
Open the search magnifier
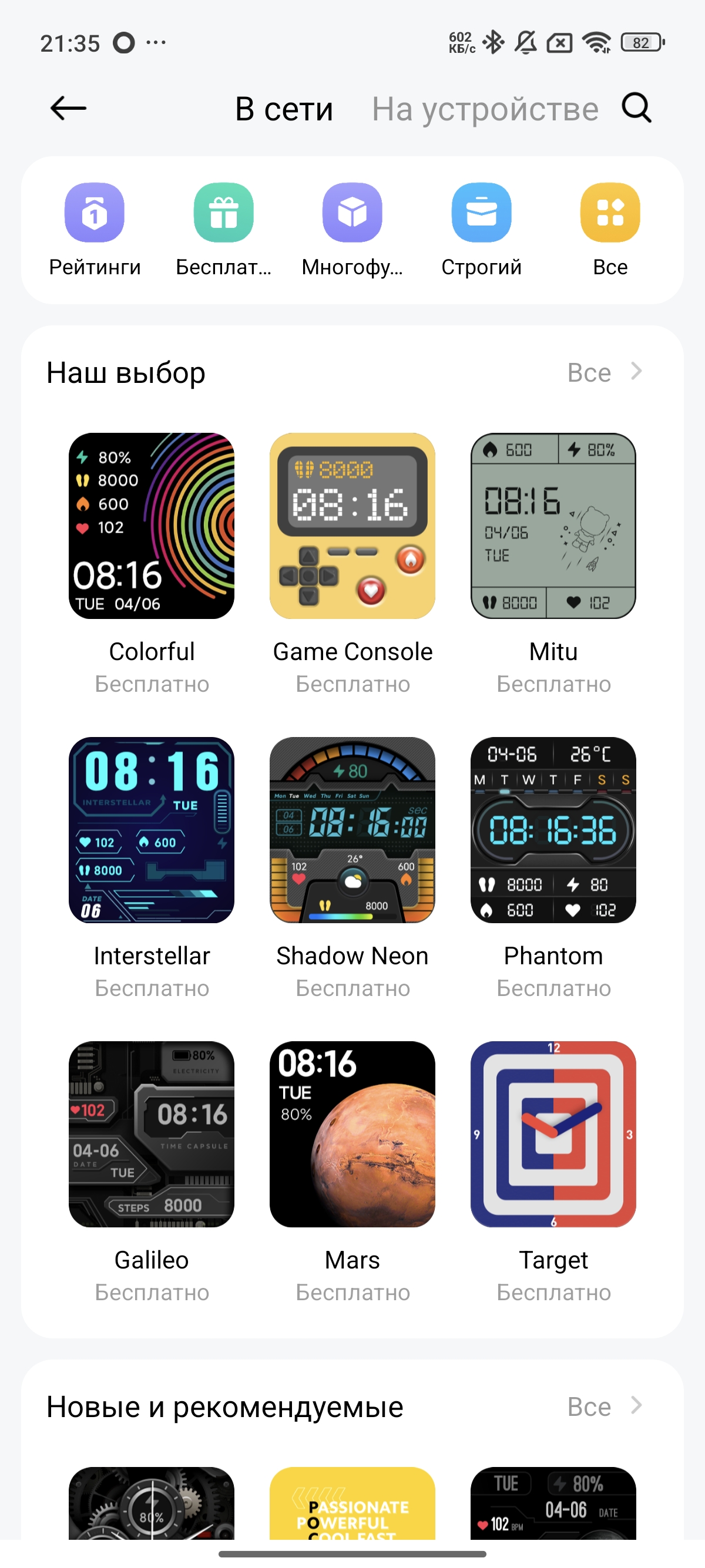(x=636, y=108)
